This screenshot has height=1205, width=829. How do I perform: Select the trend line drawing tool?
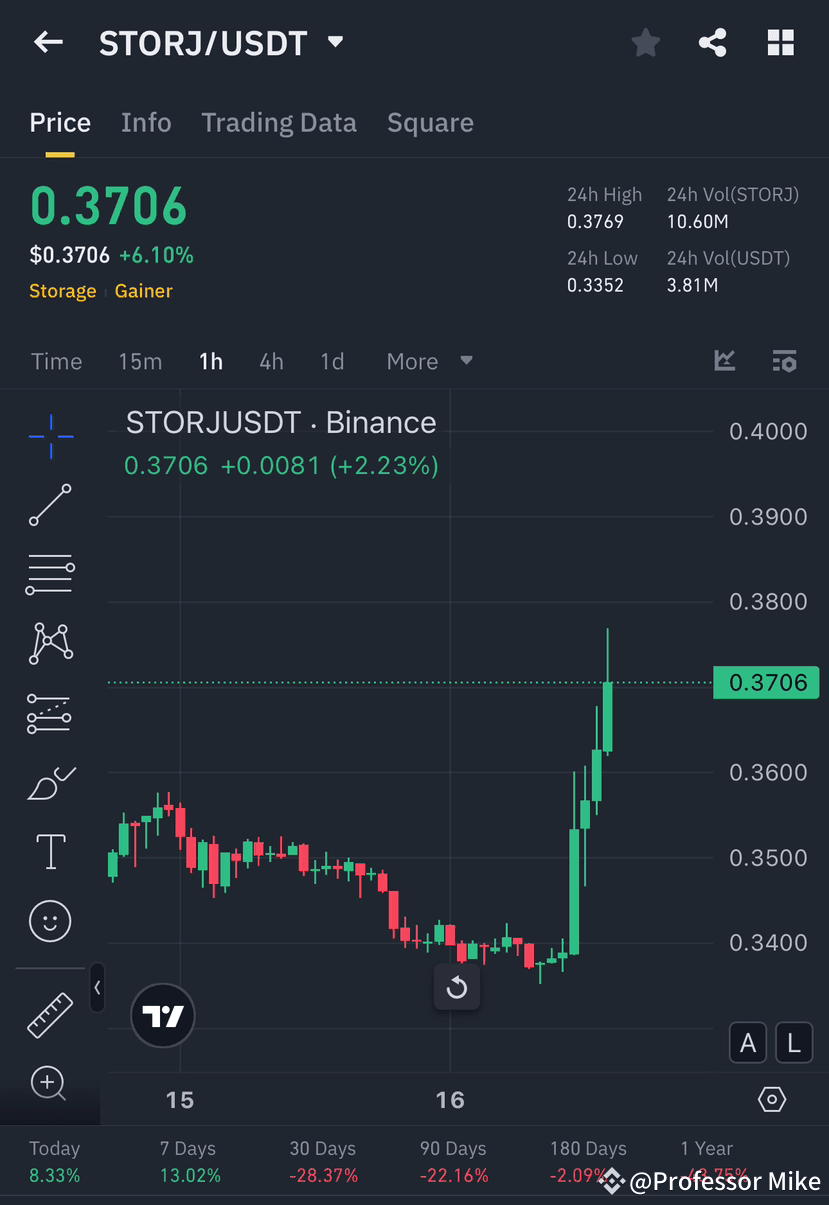coord(50,506)
